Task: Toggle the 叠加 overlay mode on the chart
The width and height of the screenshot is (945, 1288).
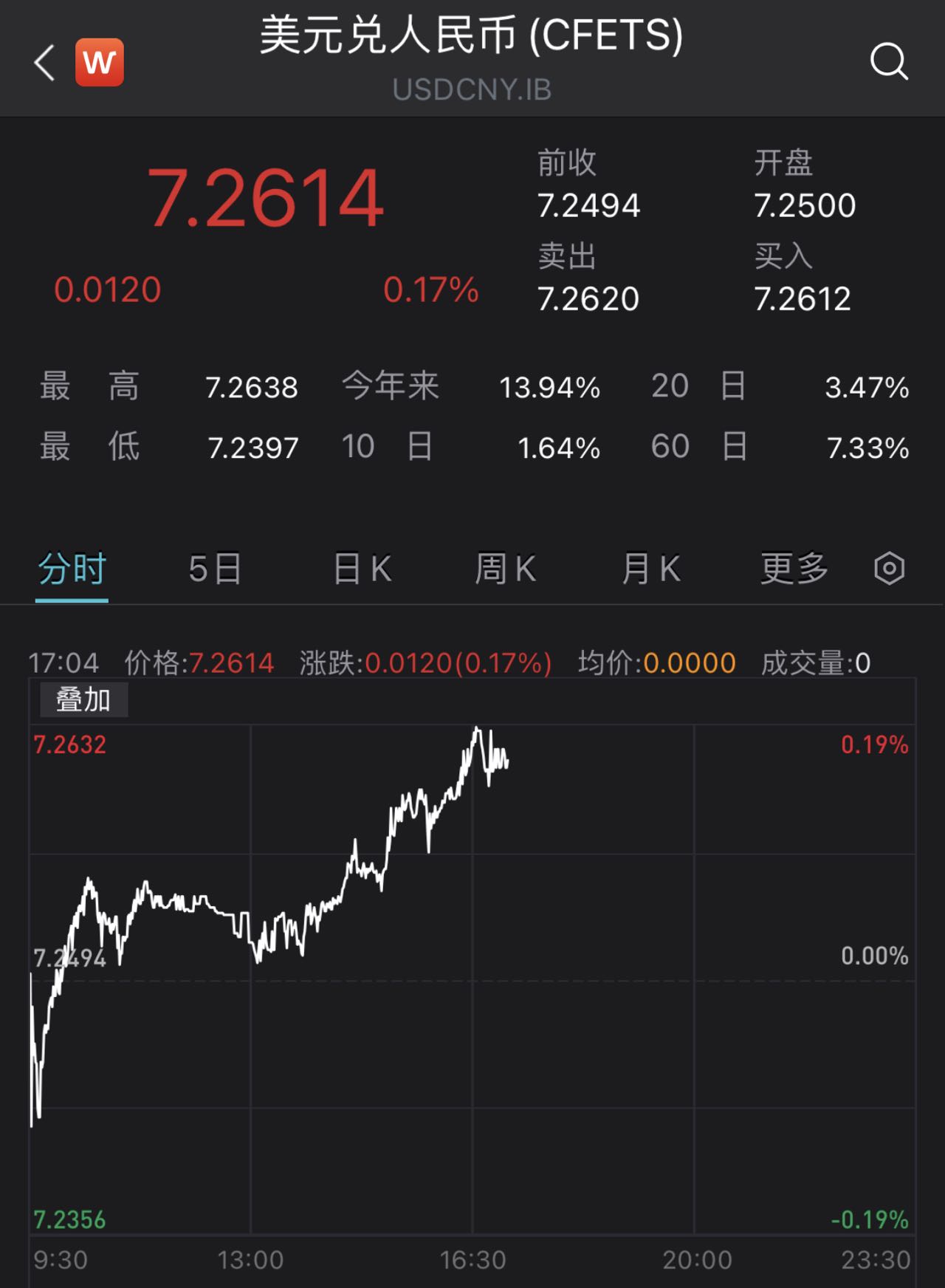Action: coord(83,700)
